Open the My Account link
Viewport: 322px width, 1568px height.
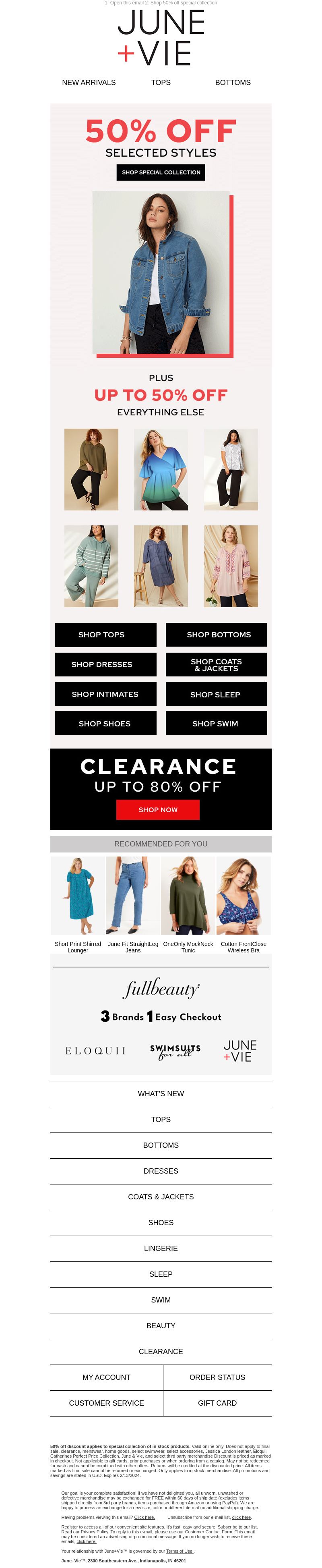coord(107,1377)
